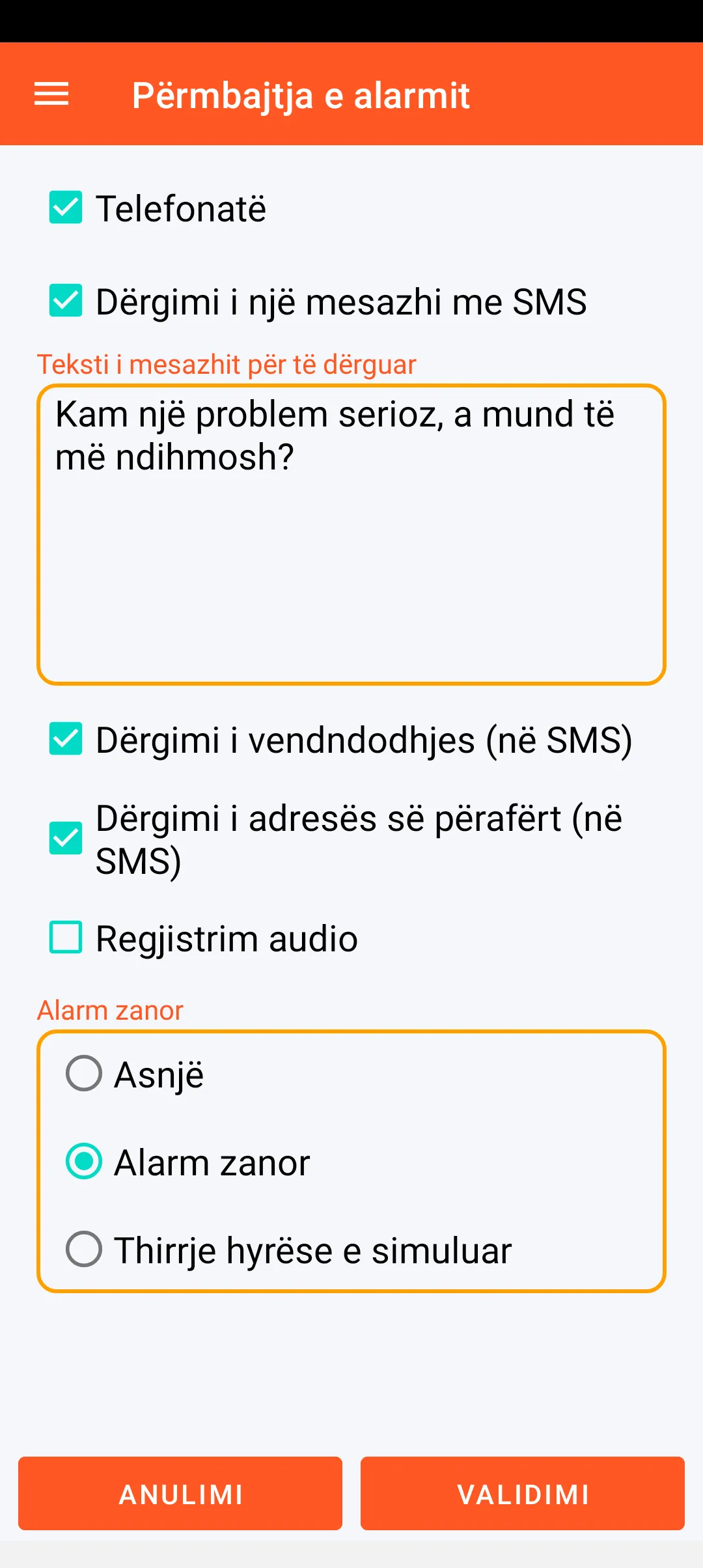Open the hamburger navigation menu
Viewport: 703px width, 1568px height.
pyautogui.click(x=51, y=94)
